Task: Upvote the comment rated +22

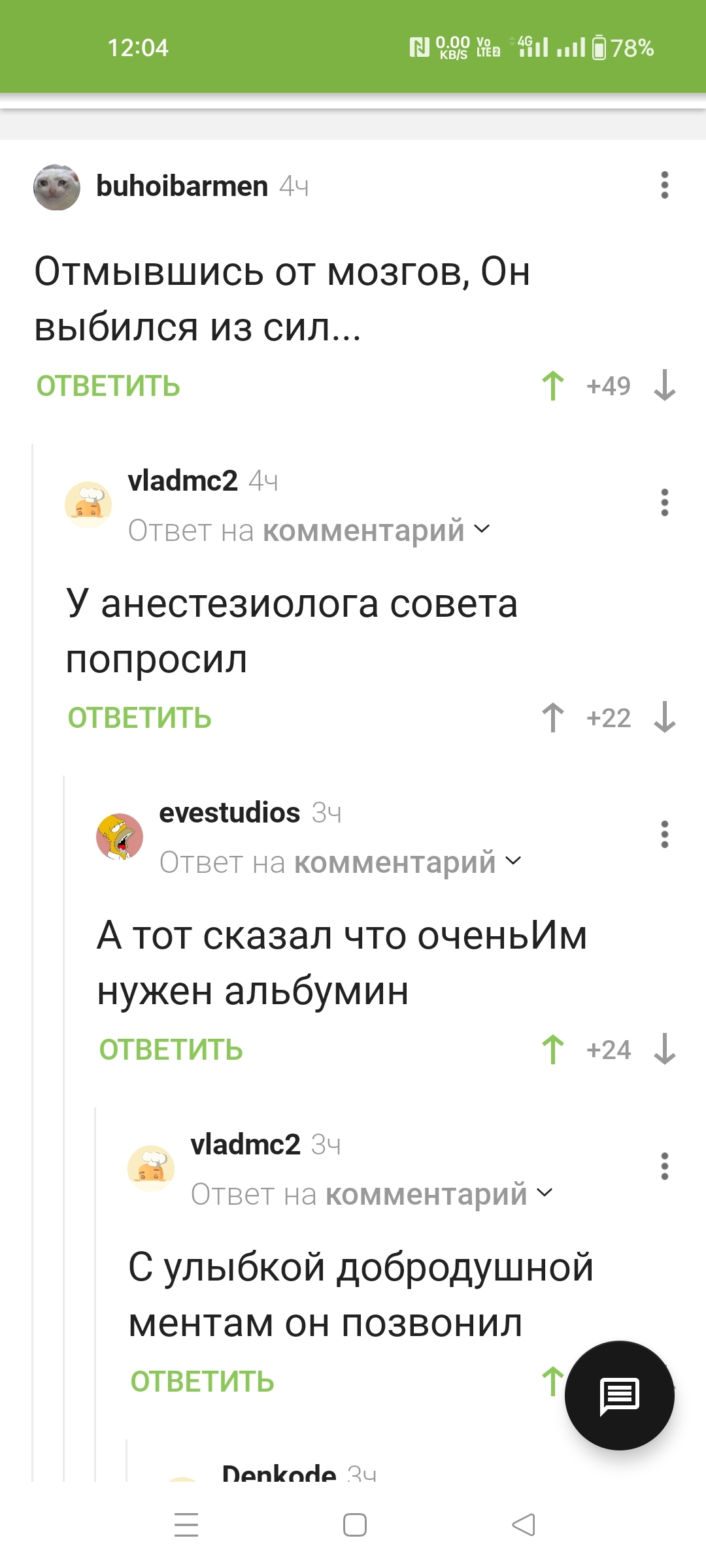Action: tap(553, 717)
